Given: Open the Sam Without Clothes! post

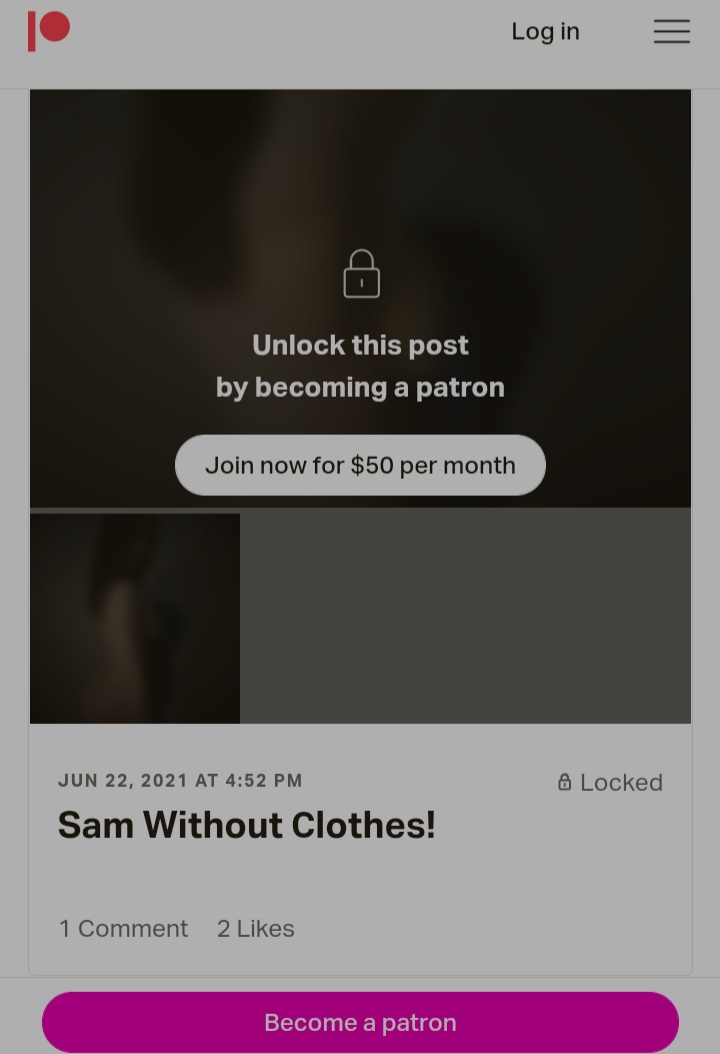Looking at the screenshot, I should [247, 825].
